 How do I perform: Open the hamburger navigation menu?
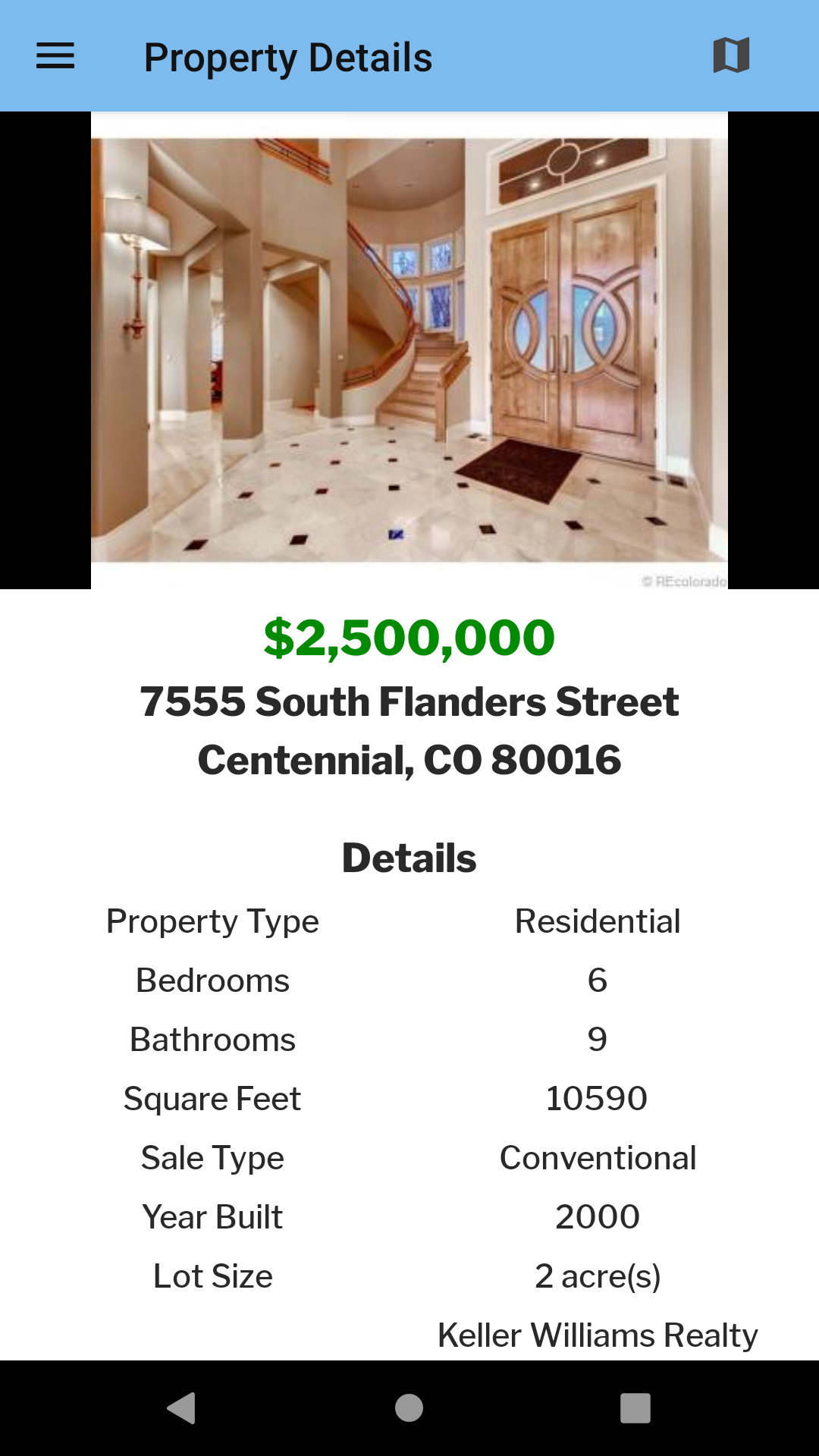[55, 56]
